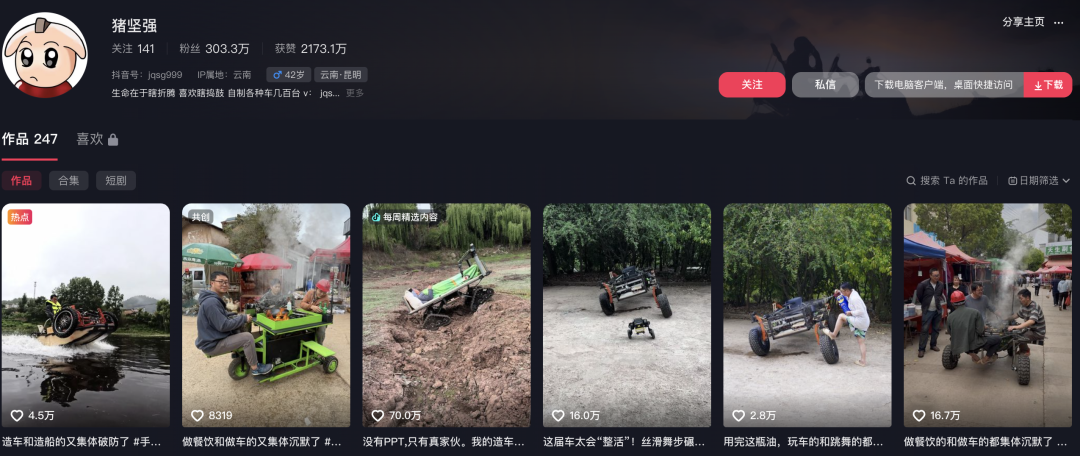Switch to the locked 喜欢 tab
This screenshot has width=1080, height=456.
point(97,139)
